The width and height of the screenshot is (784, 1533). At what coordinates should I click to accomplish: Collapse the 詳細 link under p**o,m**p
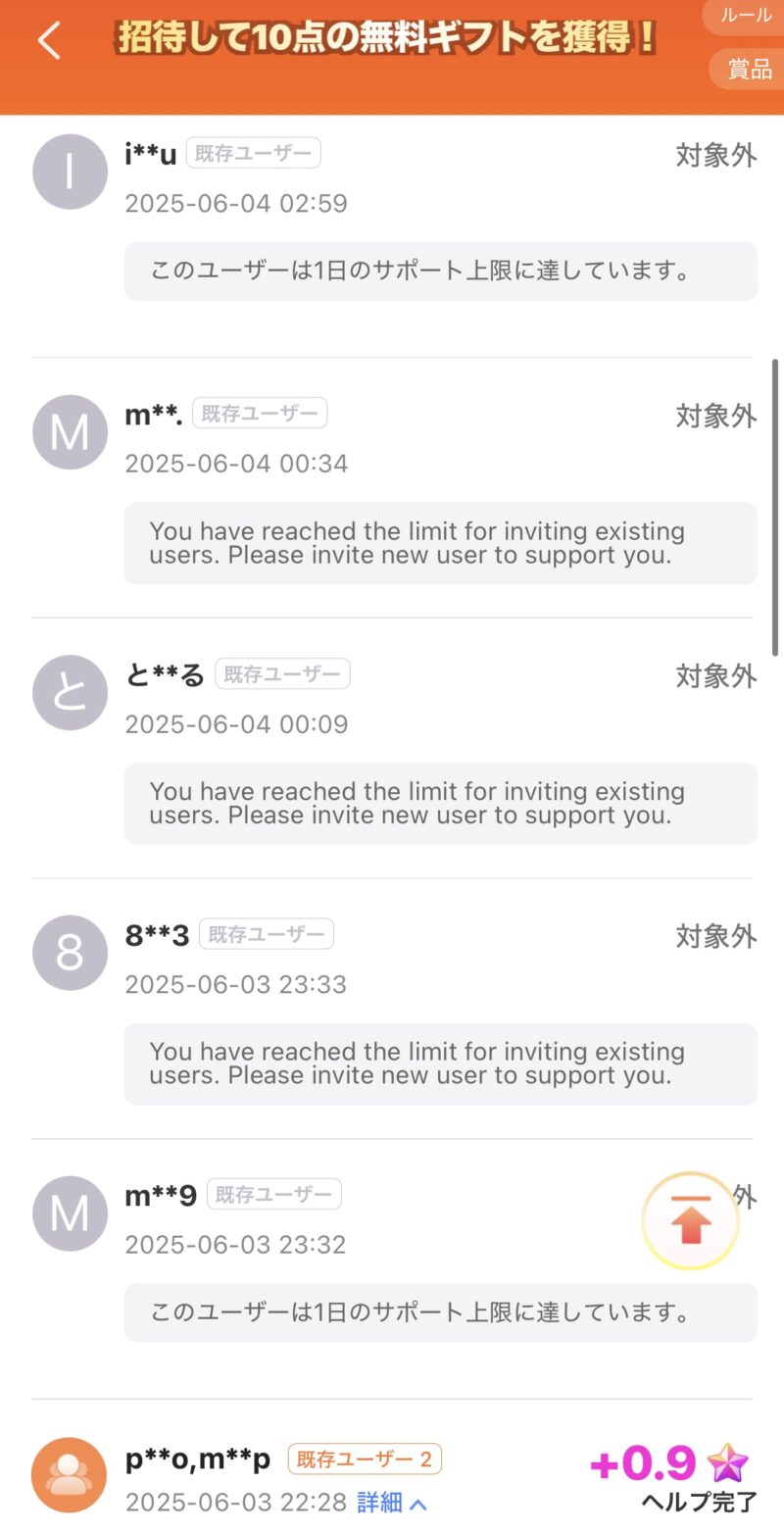coord(392,1503)
